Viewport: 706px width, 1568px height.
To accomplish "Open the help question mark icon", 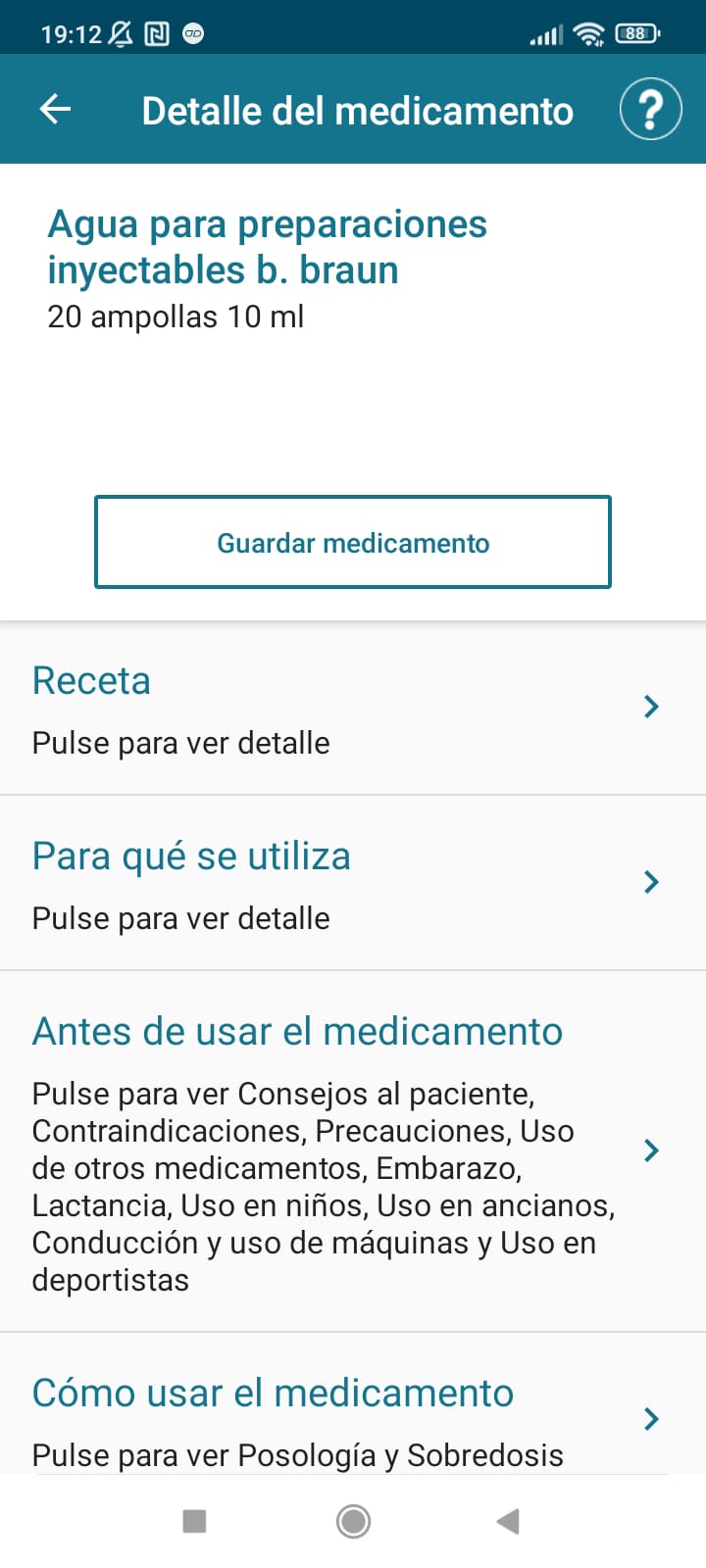I will [650, 109].
